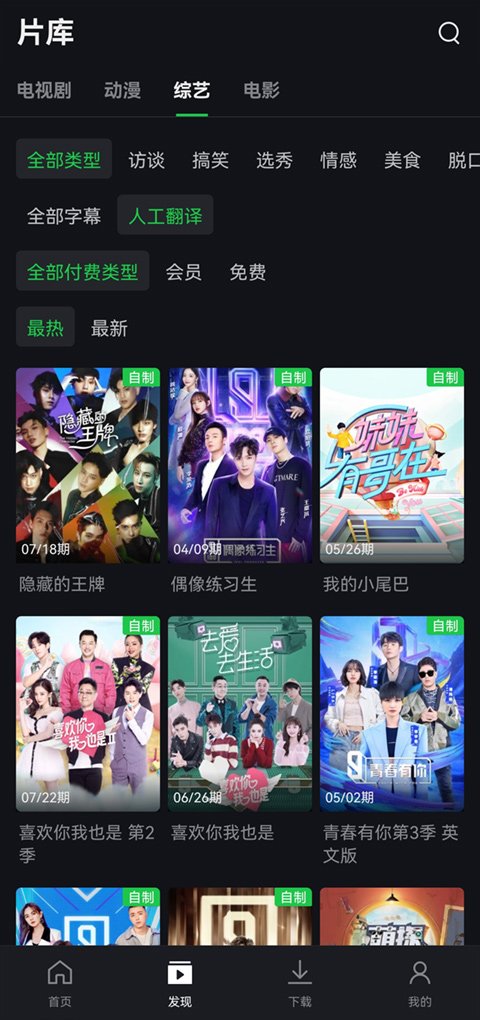Select the 搞笑 filter chip
Image resolution: width=480 pixels, height=1020 pixels.
[x=210, y=160]
